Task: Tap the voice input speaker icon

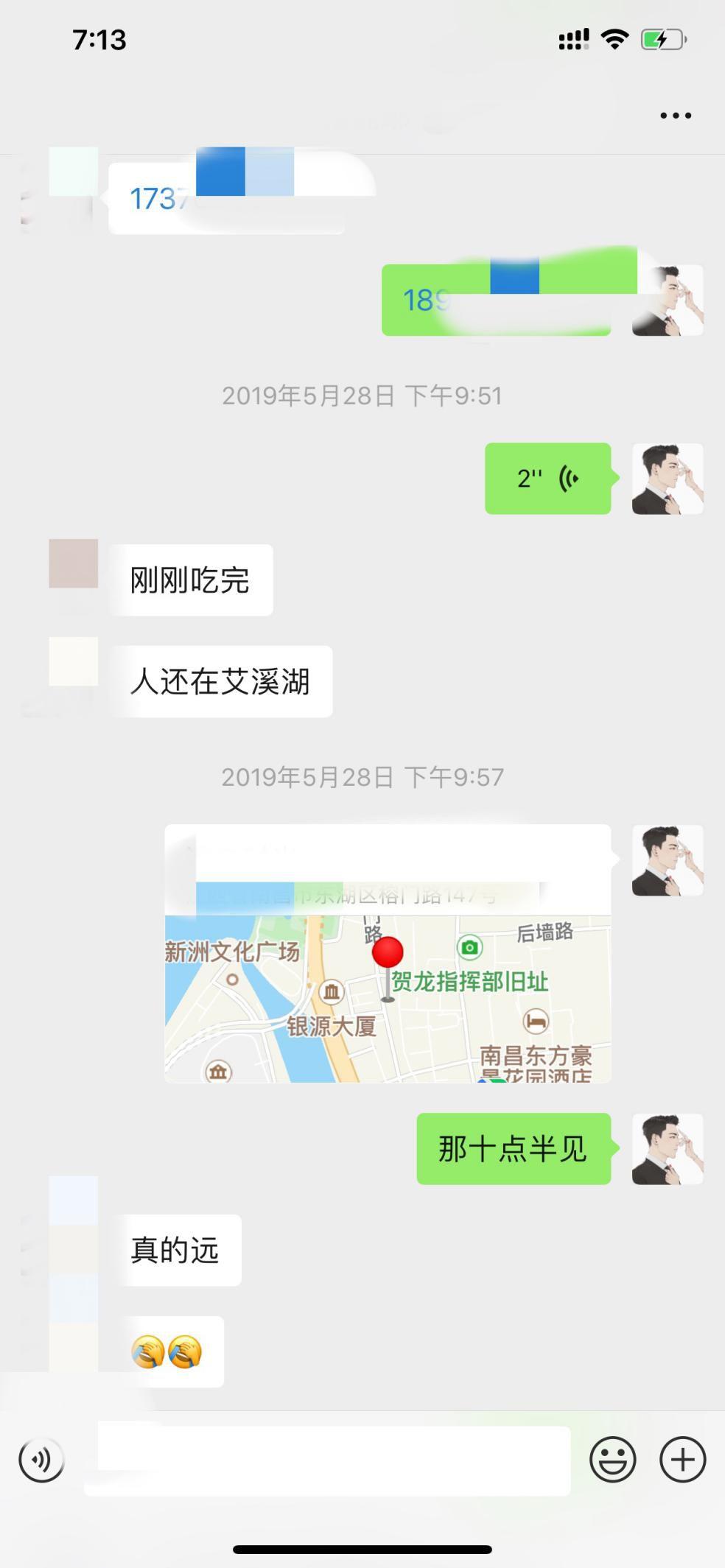Action: 42,1460
